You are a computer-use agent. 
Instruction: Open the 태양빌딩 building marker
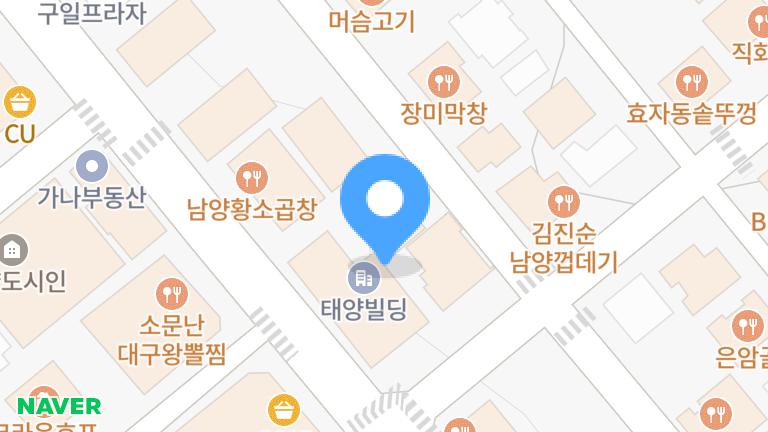coord(363,277)
